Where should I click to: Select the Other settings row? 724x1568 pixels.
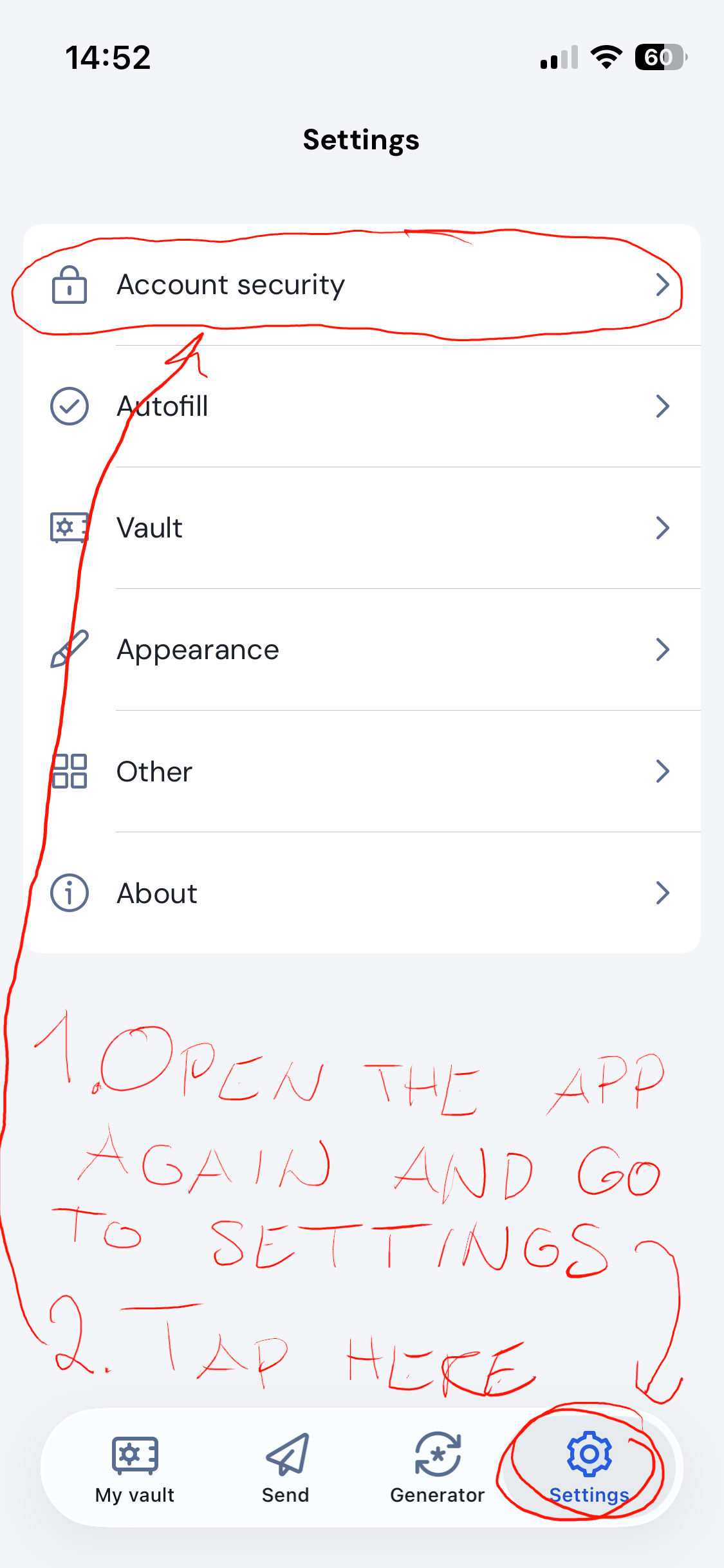coord(360,771)
